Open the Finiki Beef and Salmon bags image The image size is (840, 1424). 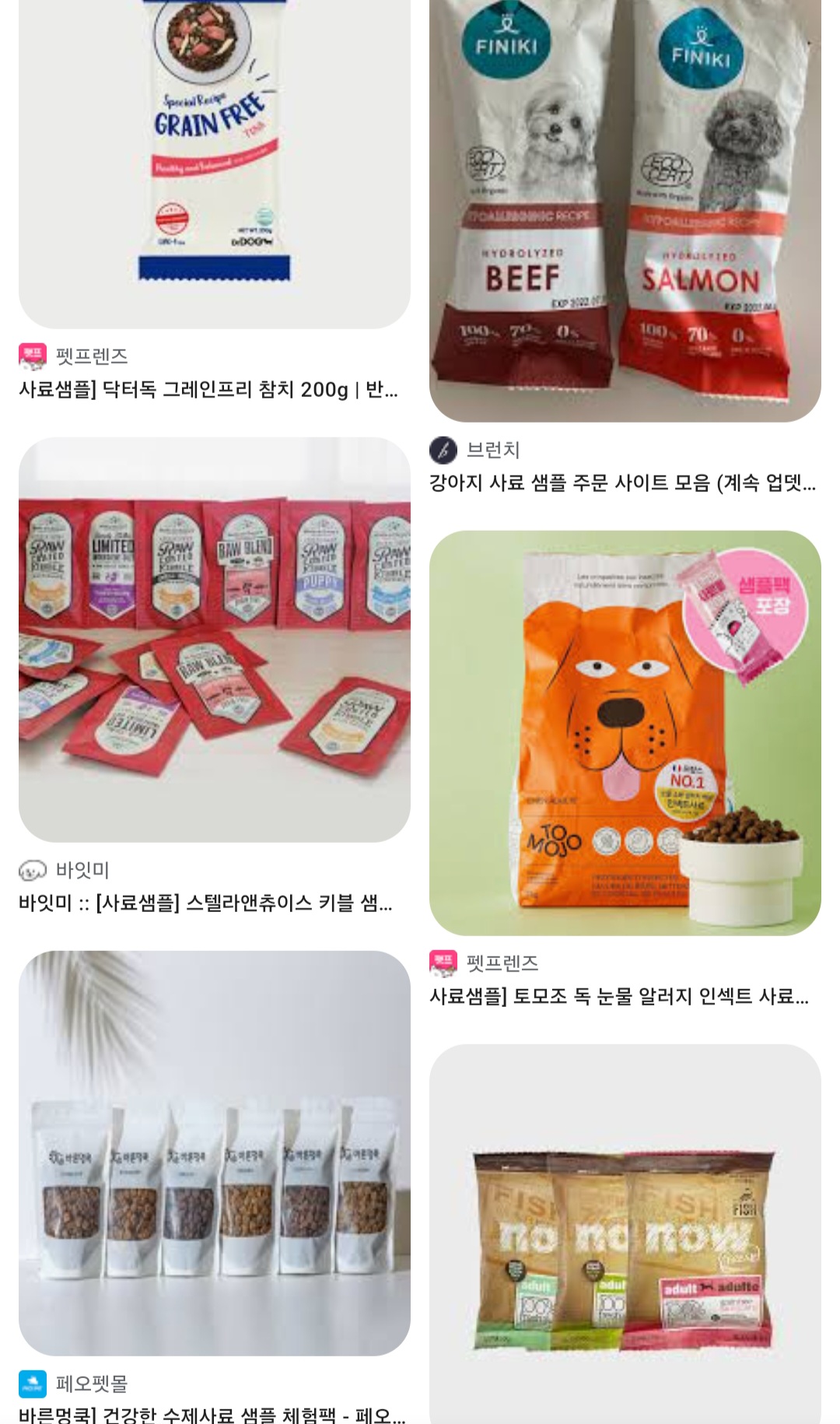click(x=625, y=210)
